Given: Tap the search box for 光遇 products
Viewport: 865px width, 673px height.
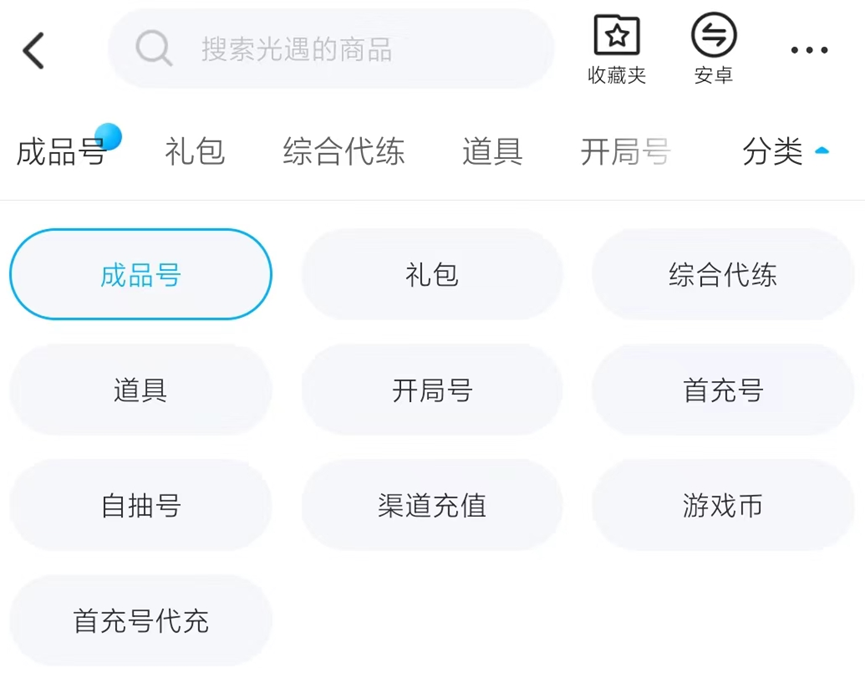Looking at the screenshot, I should [331, 49].
